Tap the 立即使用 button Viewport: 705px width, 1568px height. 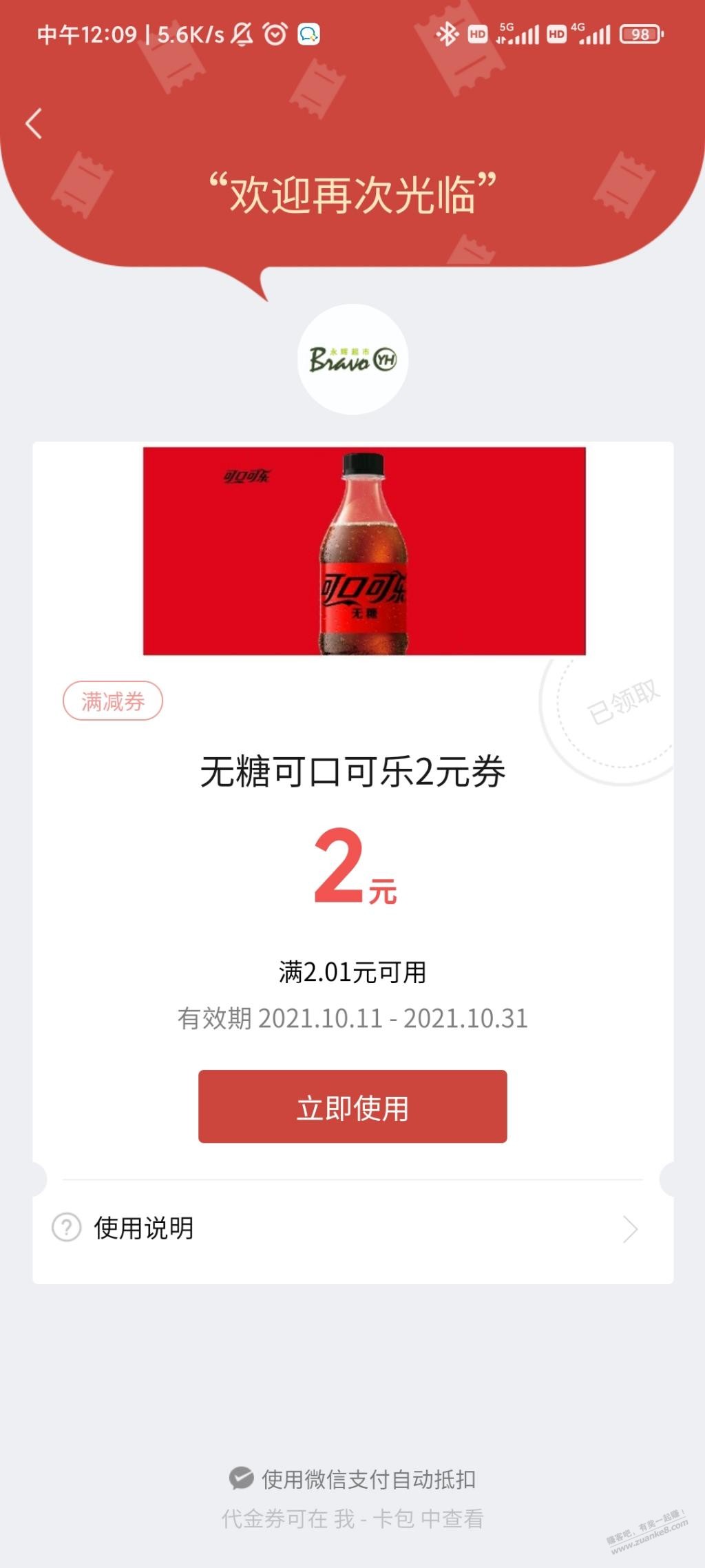(352, 1107)
